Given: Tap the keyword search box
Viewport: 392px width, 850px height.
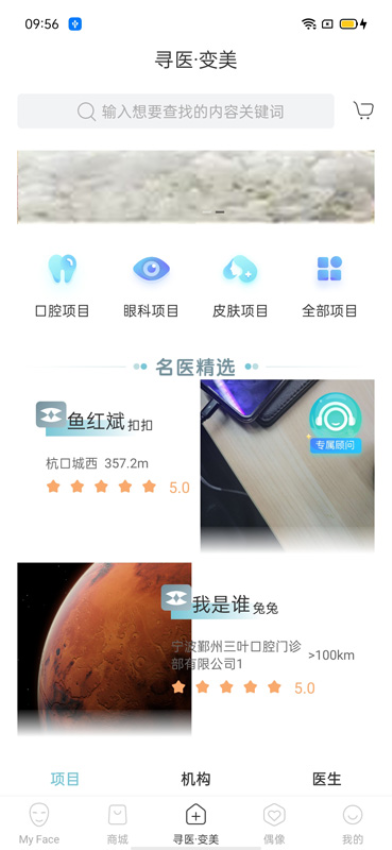Looking at the screenshot, I should 176,111.
